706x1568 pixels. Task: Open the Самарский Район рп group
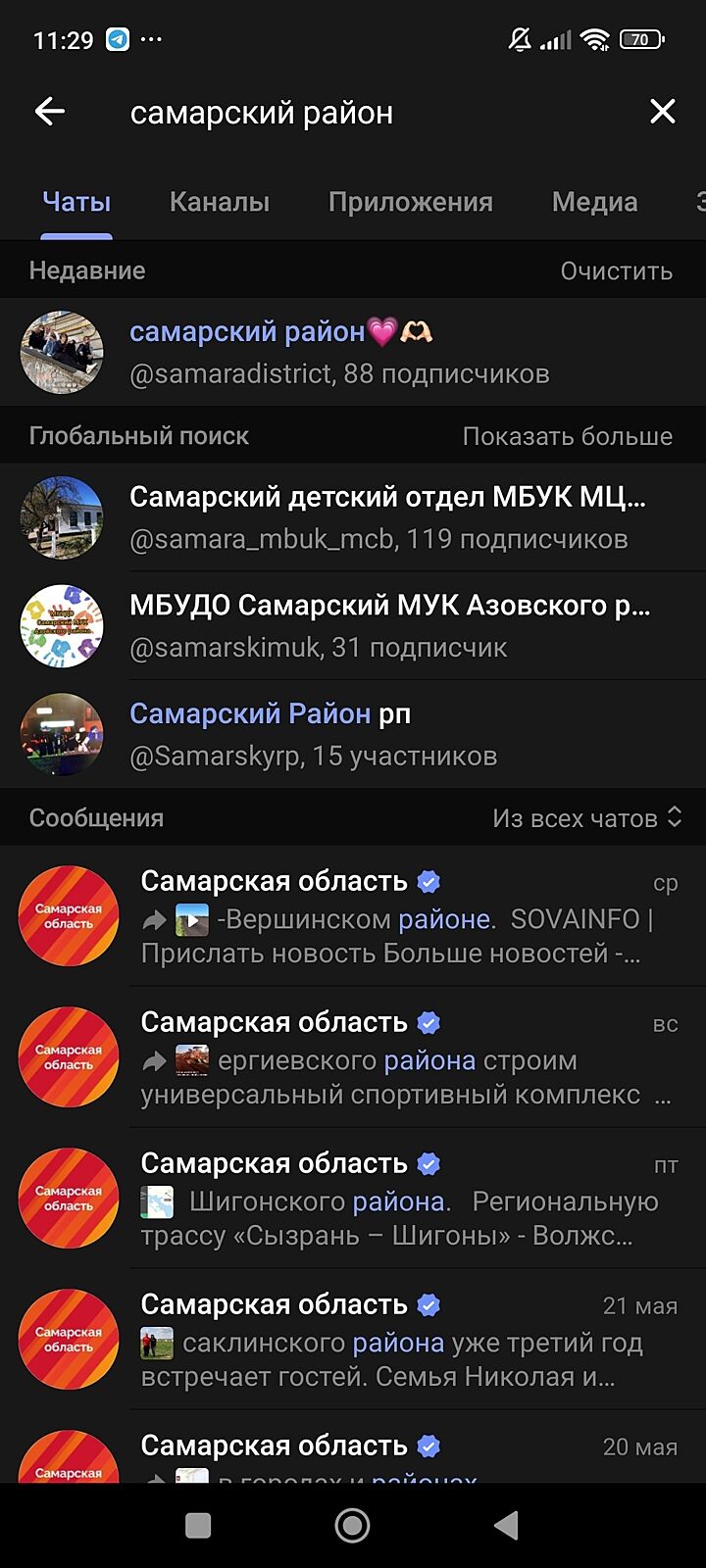353,734
